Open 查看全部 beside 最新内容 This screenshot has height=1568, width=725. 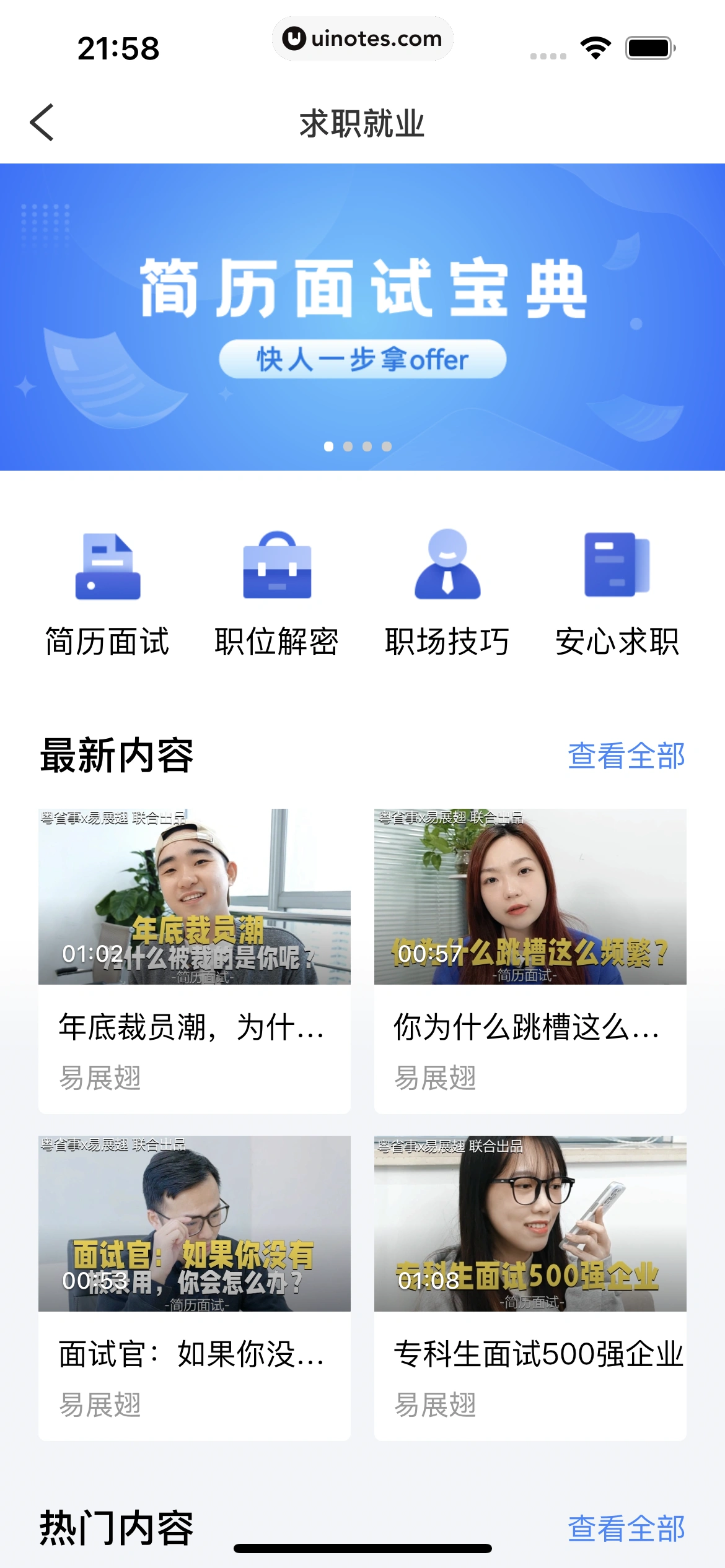pos(626,757)
